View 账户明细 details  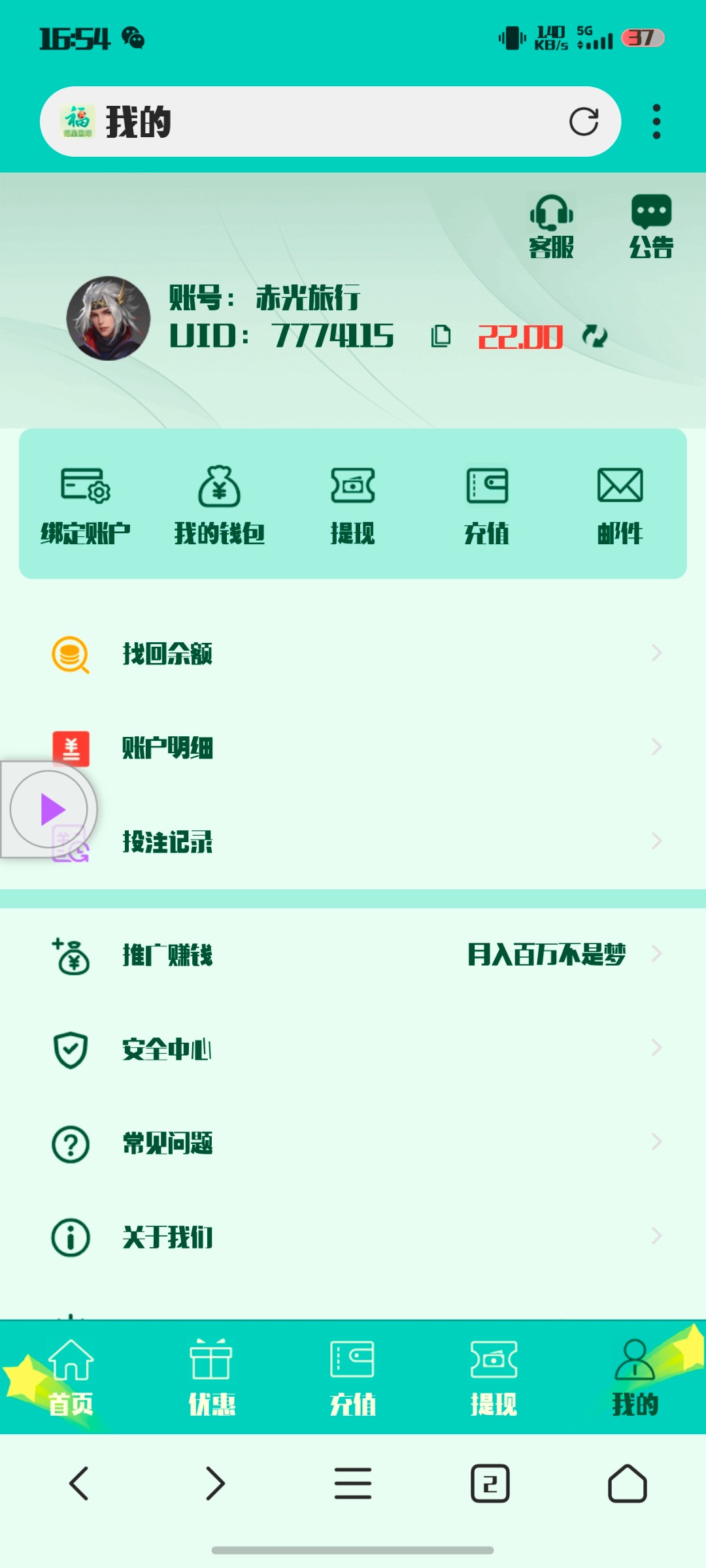pyautogui.click(x=353, y=747)
